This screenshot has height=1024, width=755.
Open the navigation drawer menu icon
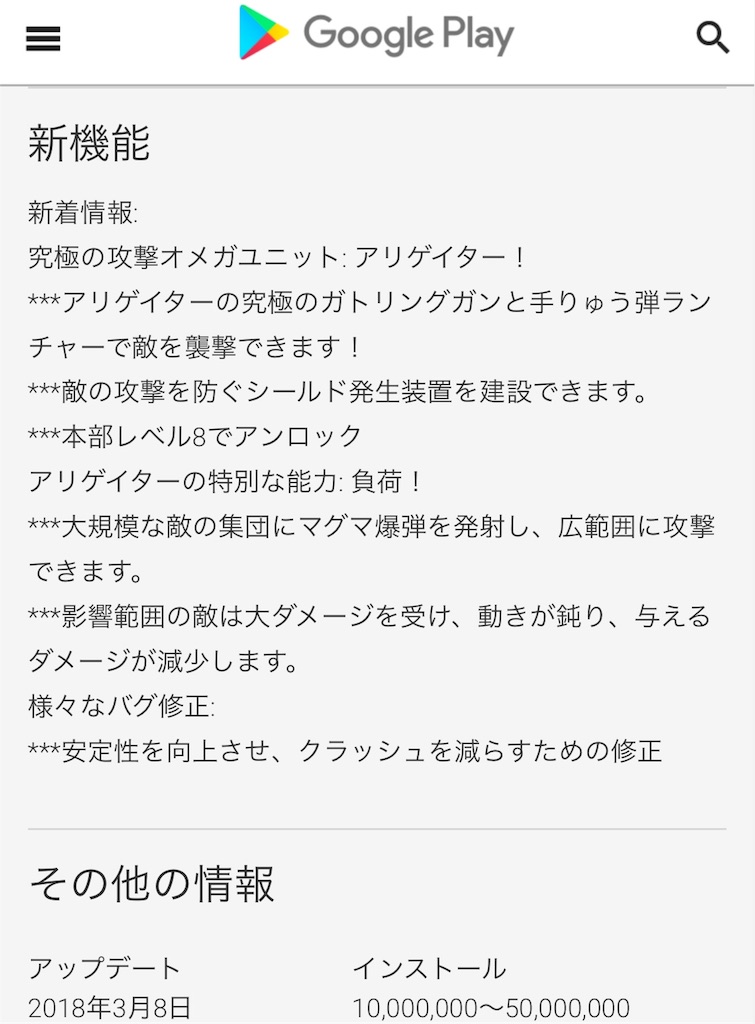pos(41,38)
